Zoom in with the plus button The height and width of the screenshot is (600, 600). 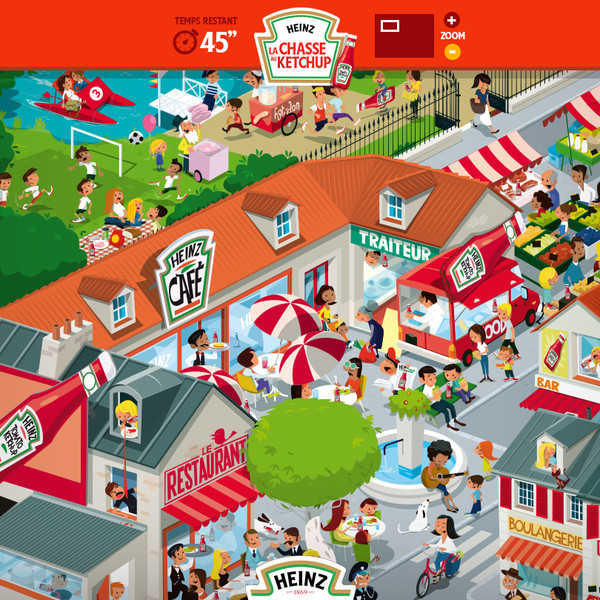pyautogui.click(x=452, y=19)
